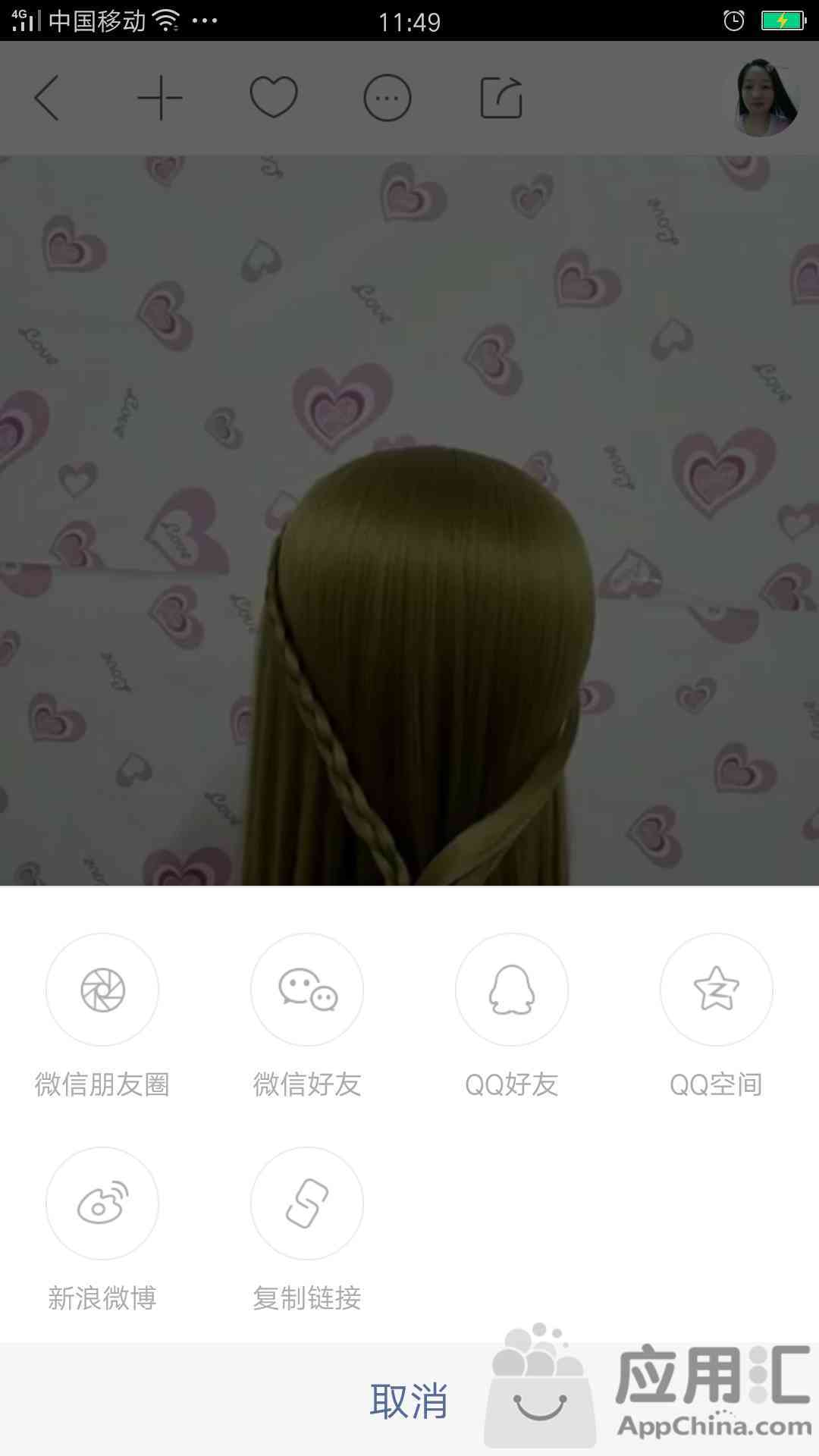819x1456 pixels.
Task: Share to 微信好友
Action: click(307, 990)
